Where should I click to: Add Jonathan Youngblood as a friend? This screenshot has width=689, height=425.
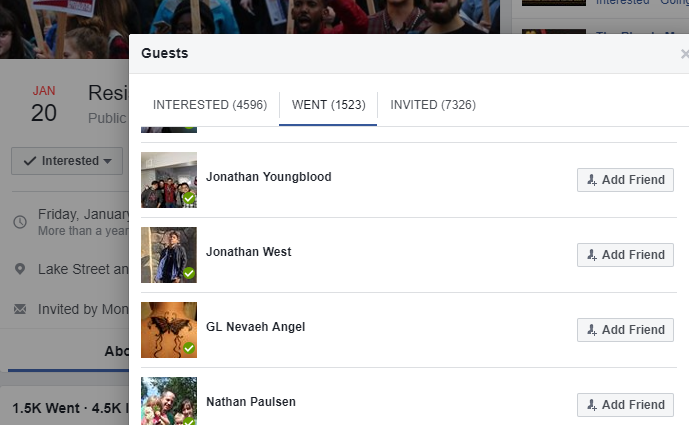[625, 180]
